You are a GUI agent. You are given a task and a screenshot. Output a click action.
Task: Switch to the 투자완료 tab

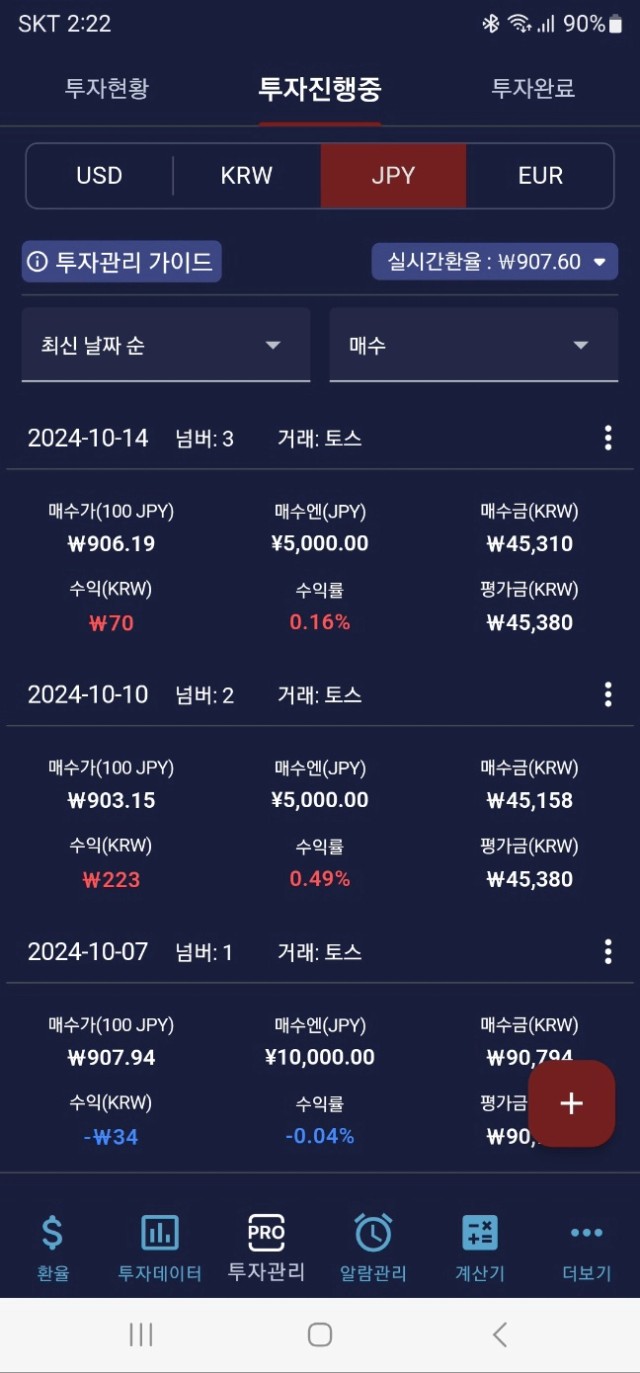click(x=533, y=88)
